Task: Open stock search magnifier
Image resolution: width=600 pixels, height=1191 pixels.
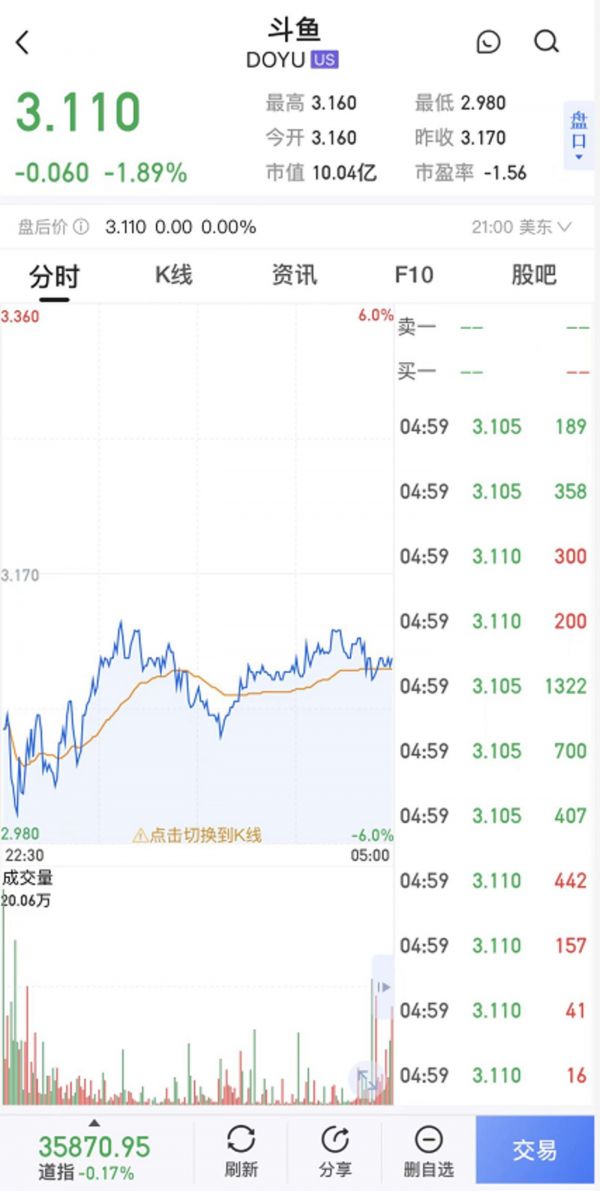Action: tap(546, 42)
